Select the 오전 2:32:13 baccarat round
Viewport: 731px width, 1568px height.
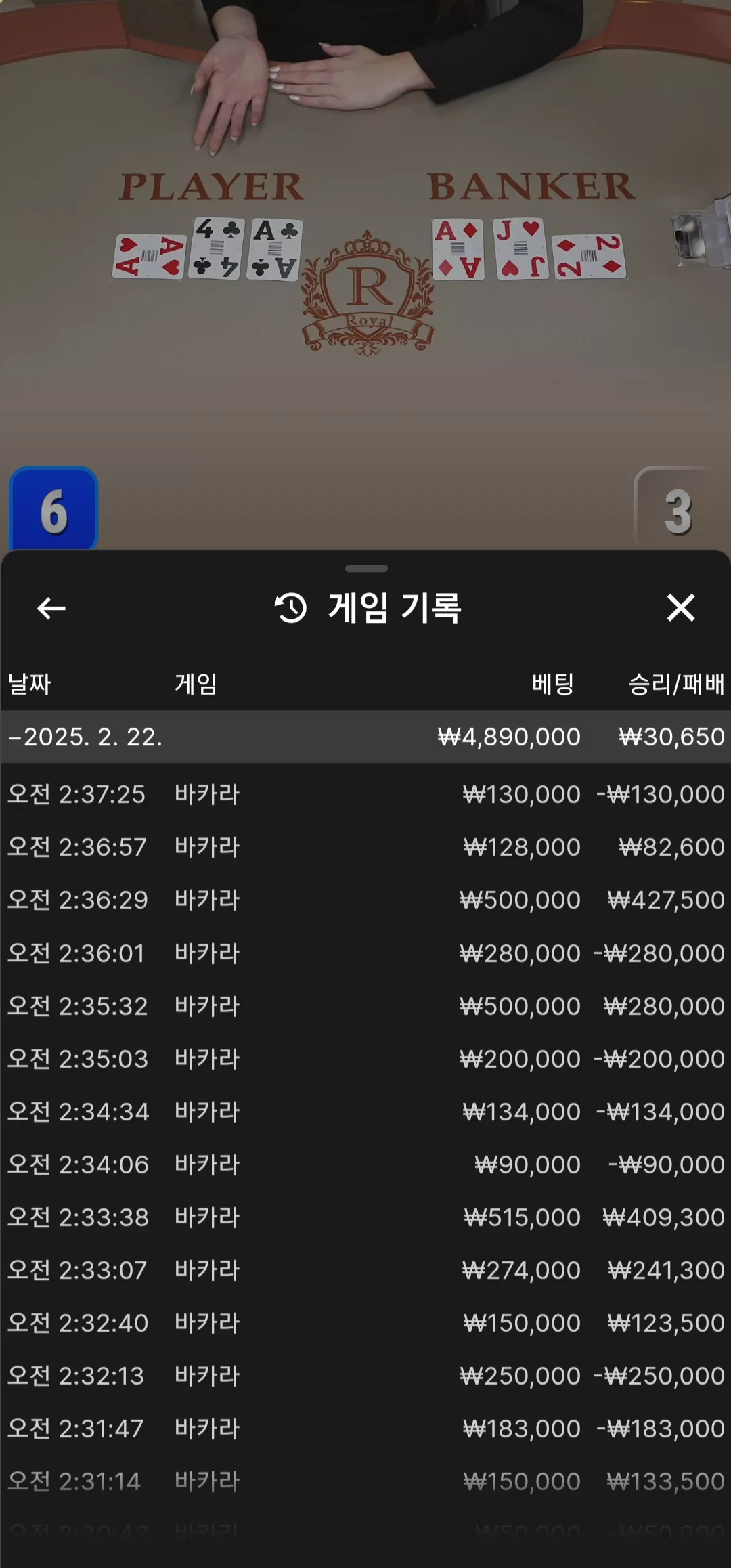click(x=365, y=1376)
